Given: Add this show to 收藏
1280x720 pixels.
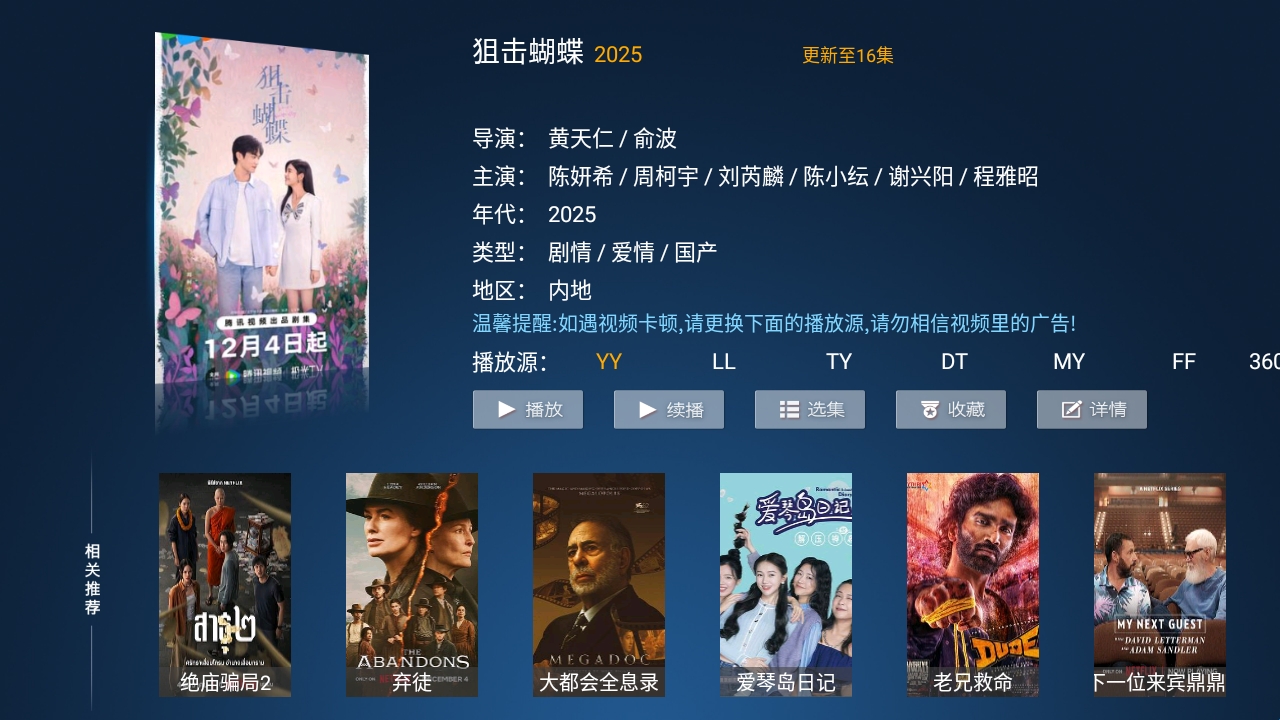Looking at the screenshot, I should (951, 410).
